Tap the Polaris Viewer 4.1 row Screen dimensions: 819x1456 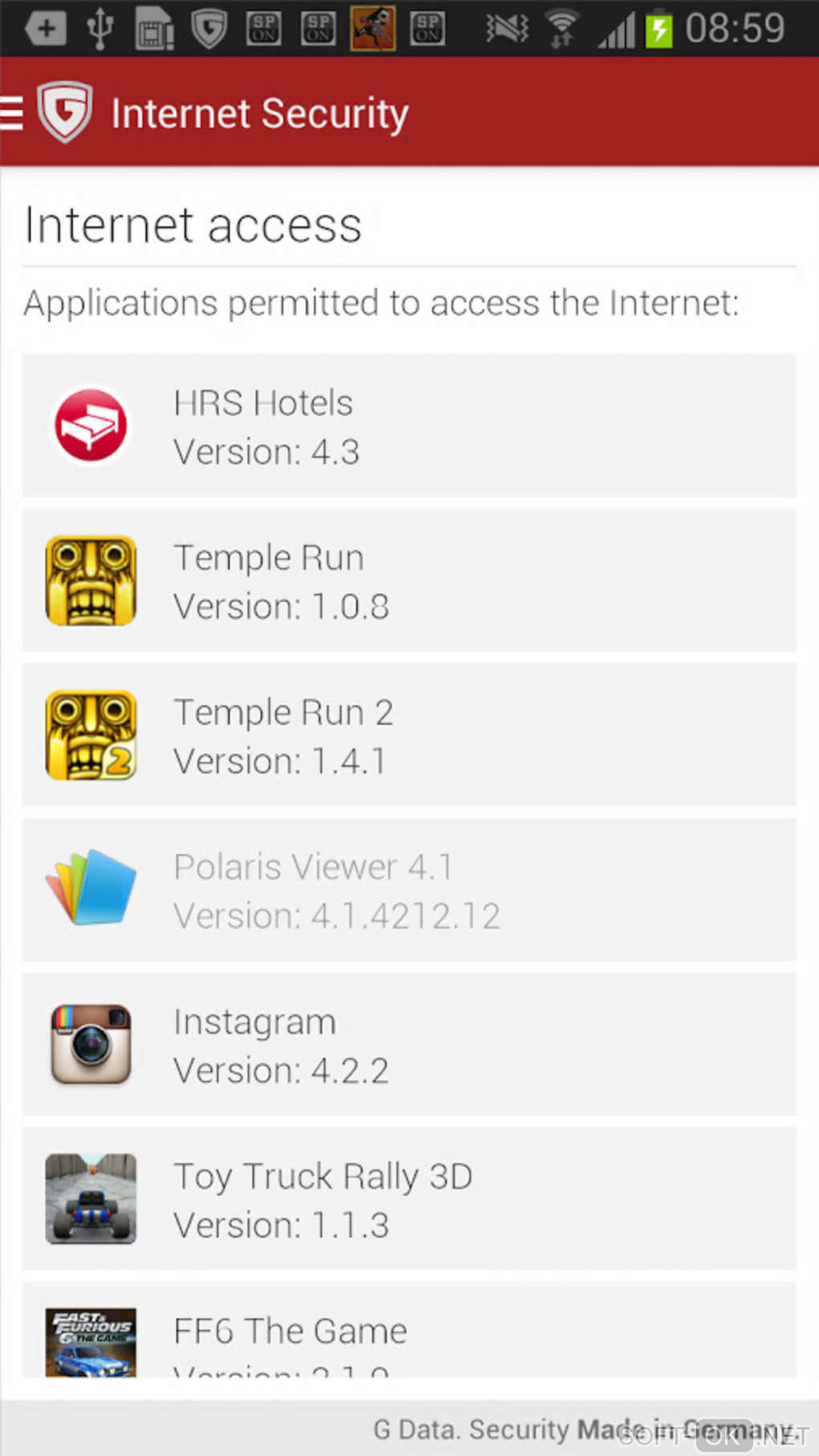[x=409, y=890]
